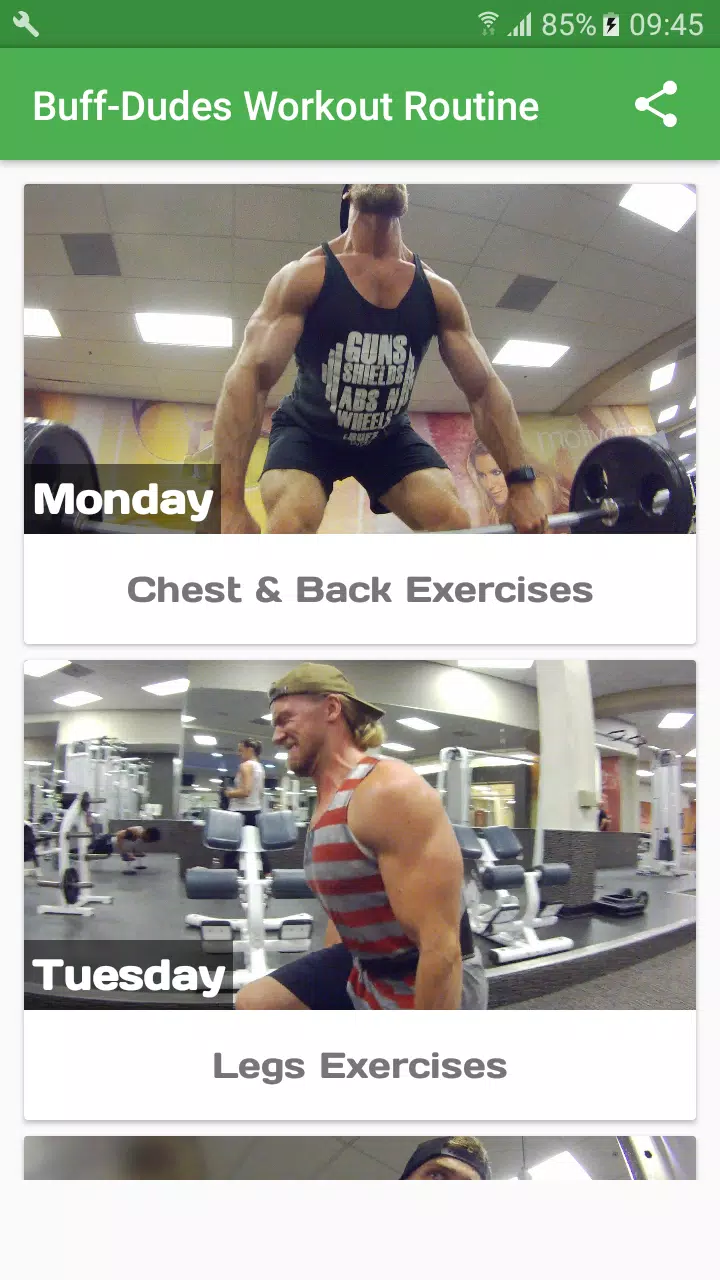Screen dimensions: 720x1280
Task: Select the Chest & Back Exercises label
Action: coord(359,590)
